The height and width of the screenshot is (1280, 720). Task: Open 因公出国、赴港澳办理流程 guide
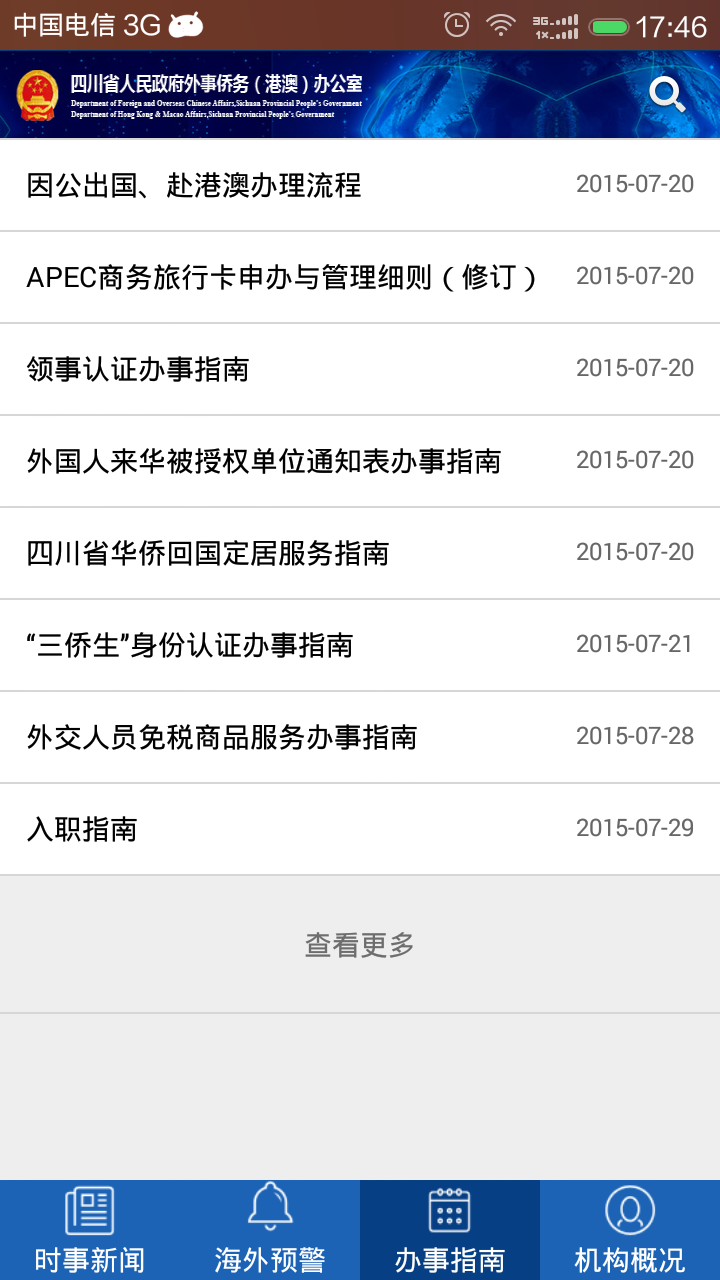[360, 186]
